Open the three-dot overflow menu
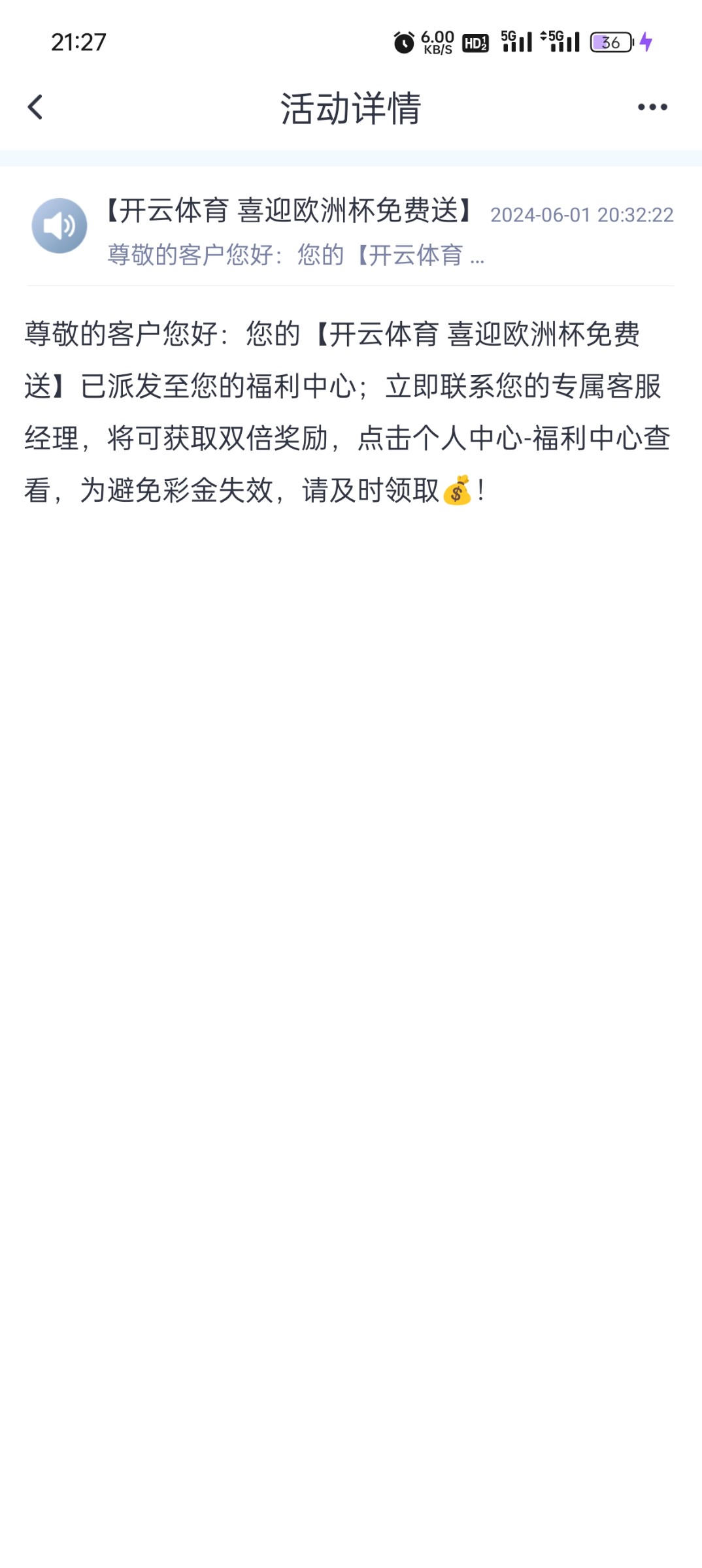The height and width of the screenshot is (1568, 702). tap(652, 107)
